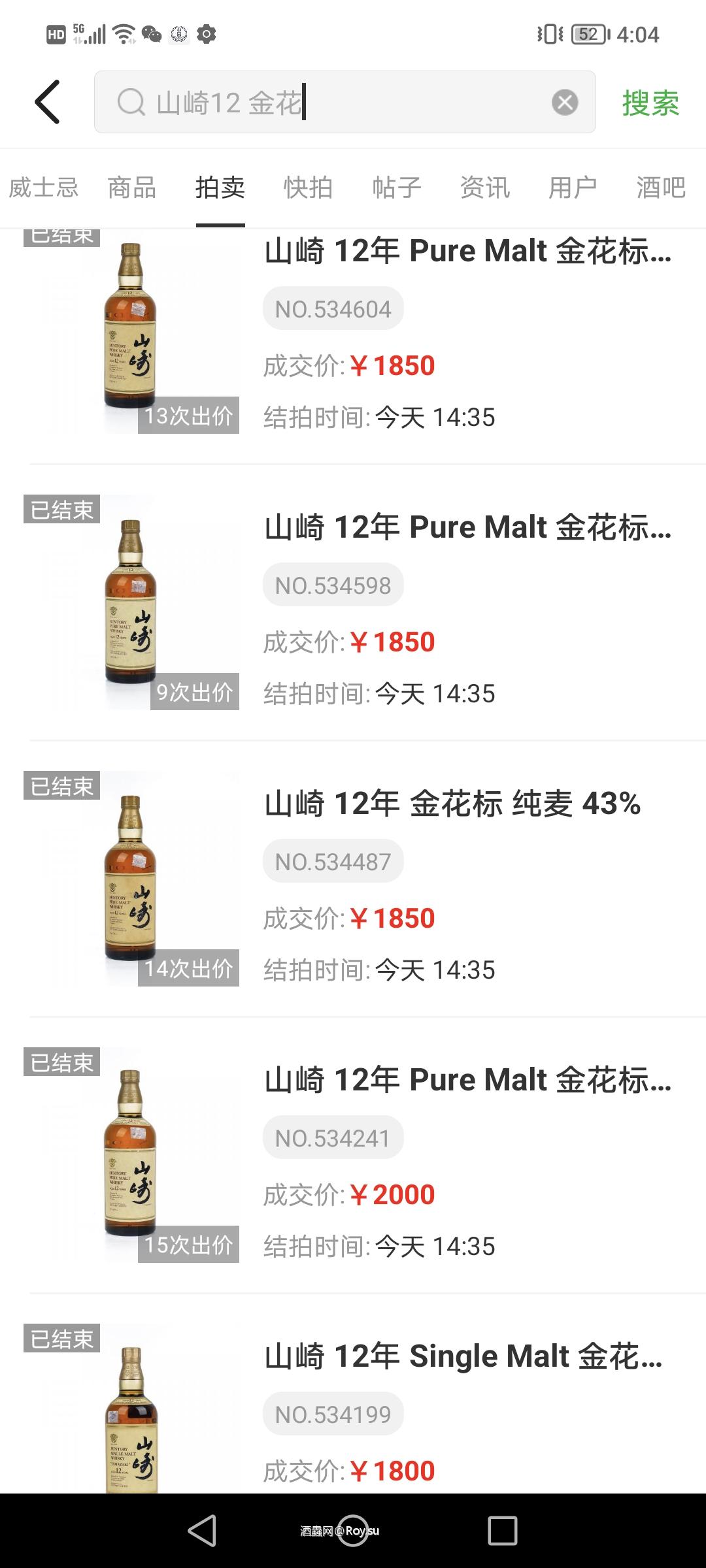Open the 资讯 tab
The height and width of the screenshot is (1568, 706).
[x=484, y=188]
